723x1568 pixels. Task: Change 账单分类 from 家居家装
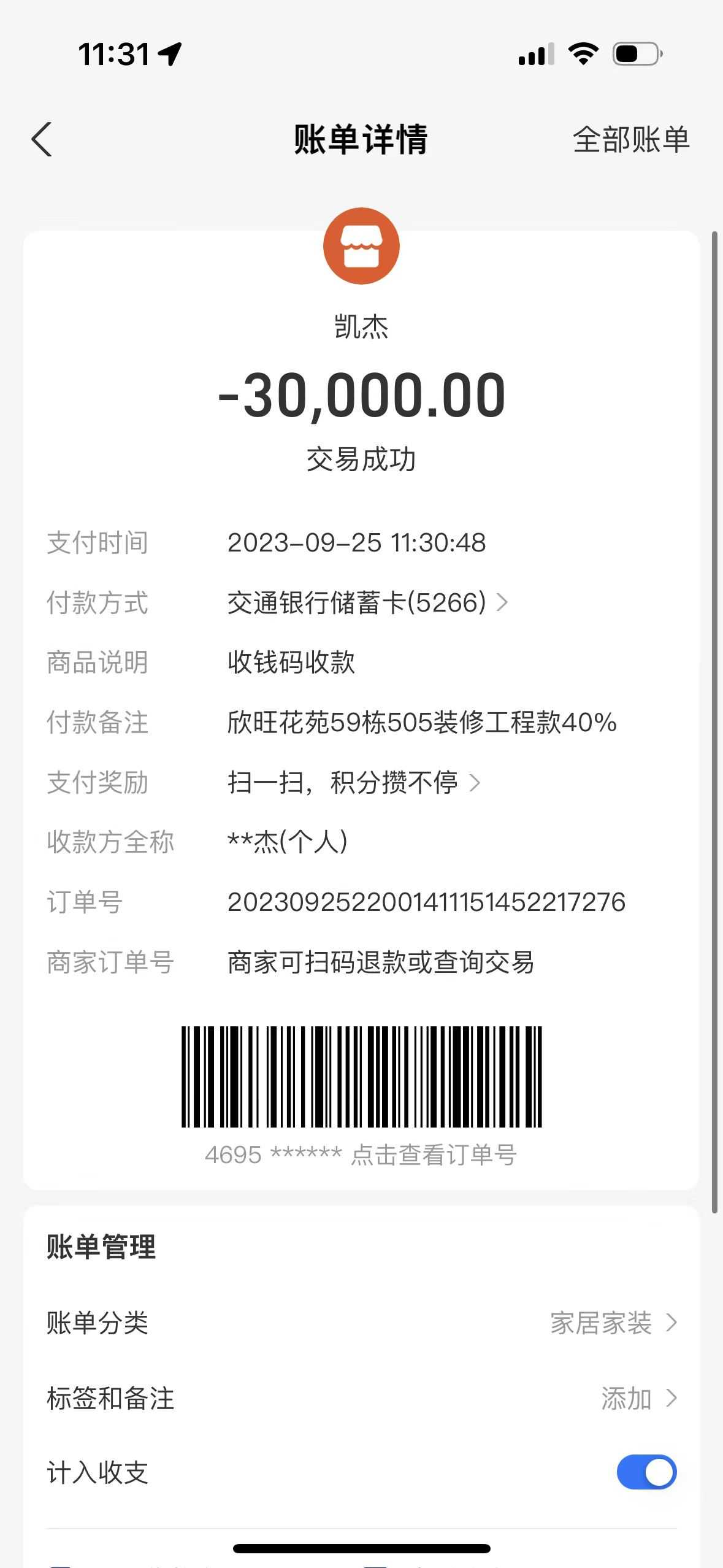[612, 1323]
